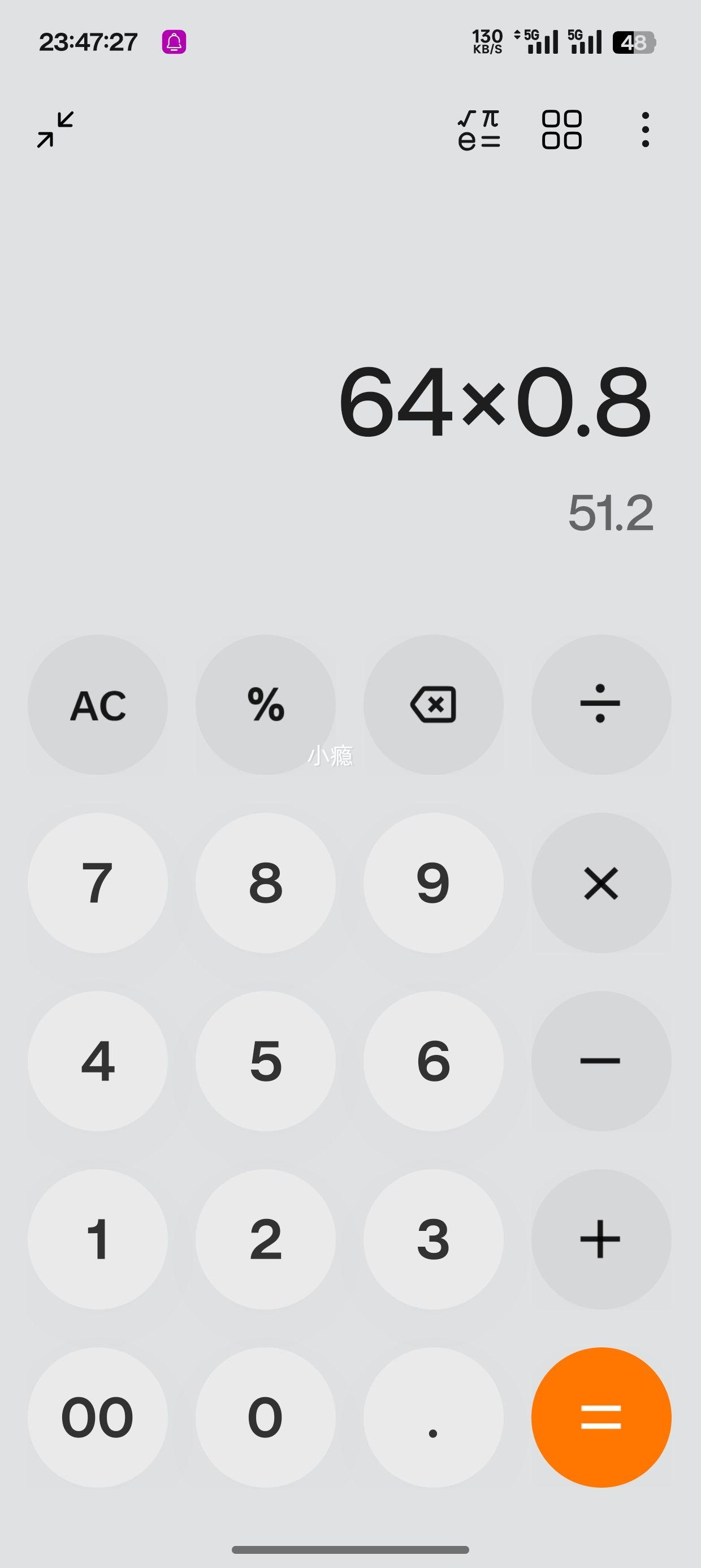Tap the double zero key

98,1417
